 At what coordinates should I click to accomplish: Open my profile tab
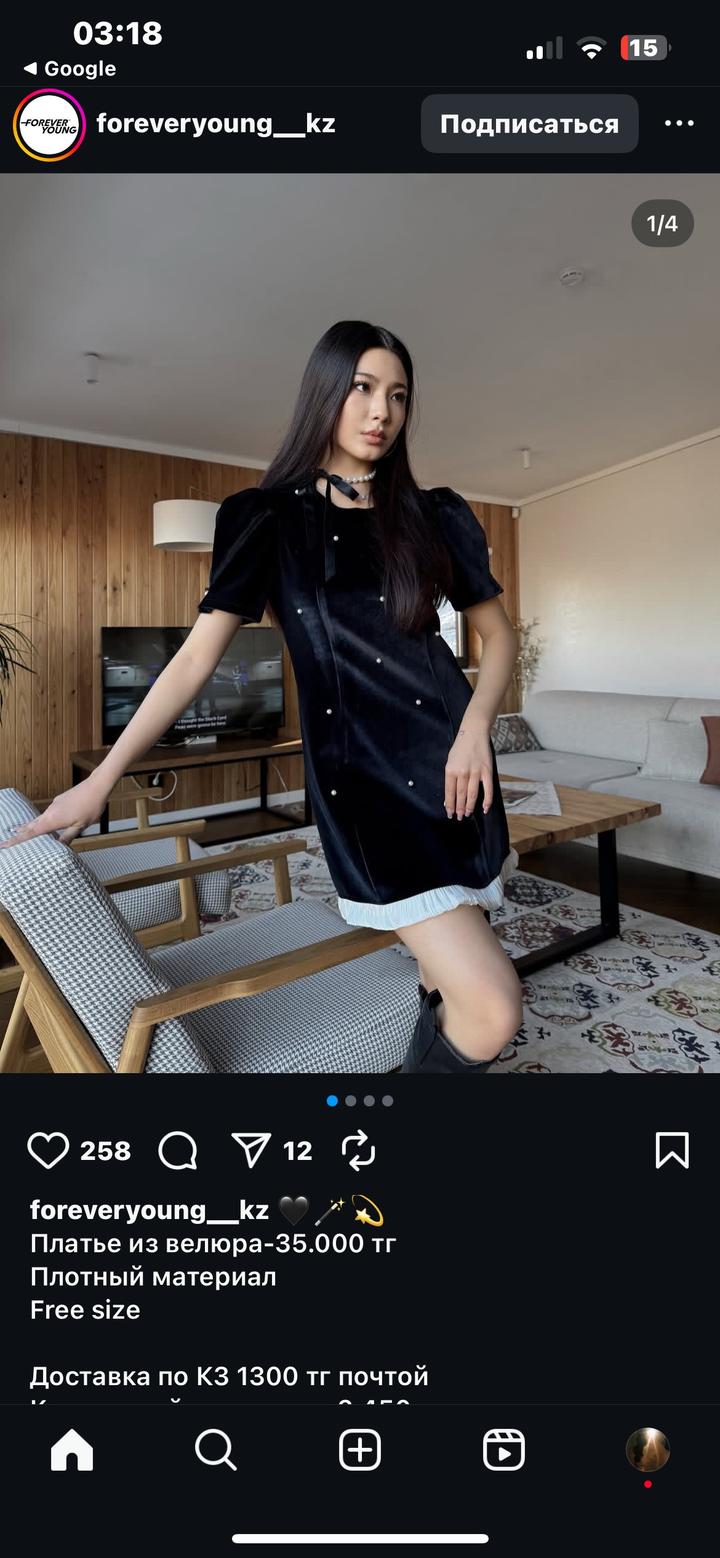click(648, 1449)
